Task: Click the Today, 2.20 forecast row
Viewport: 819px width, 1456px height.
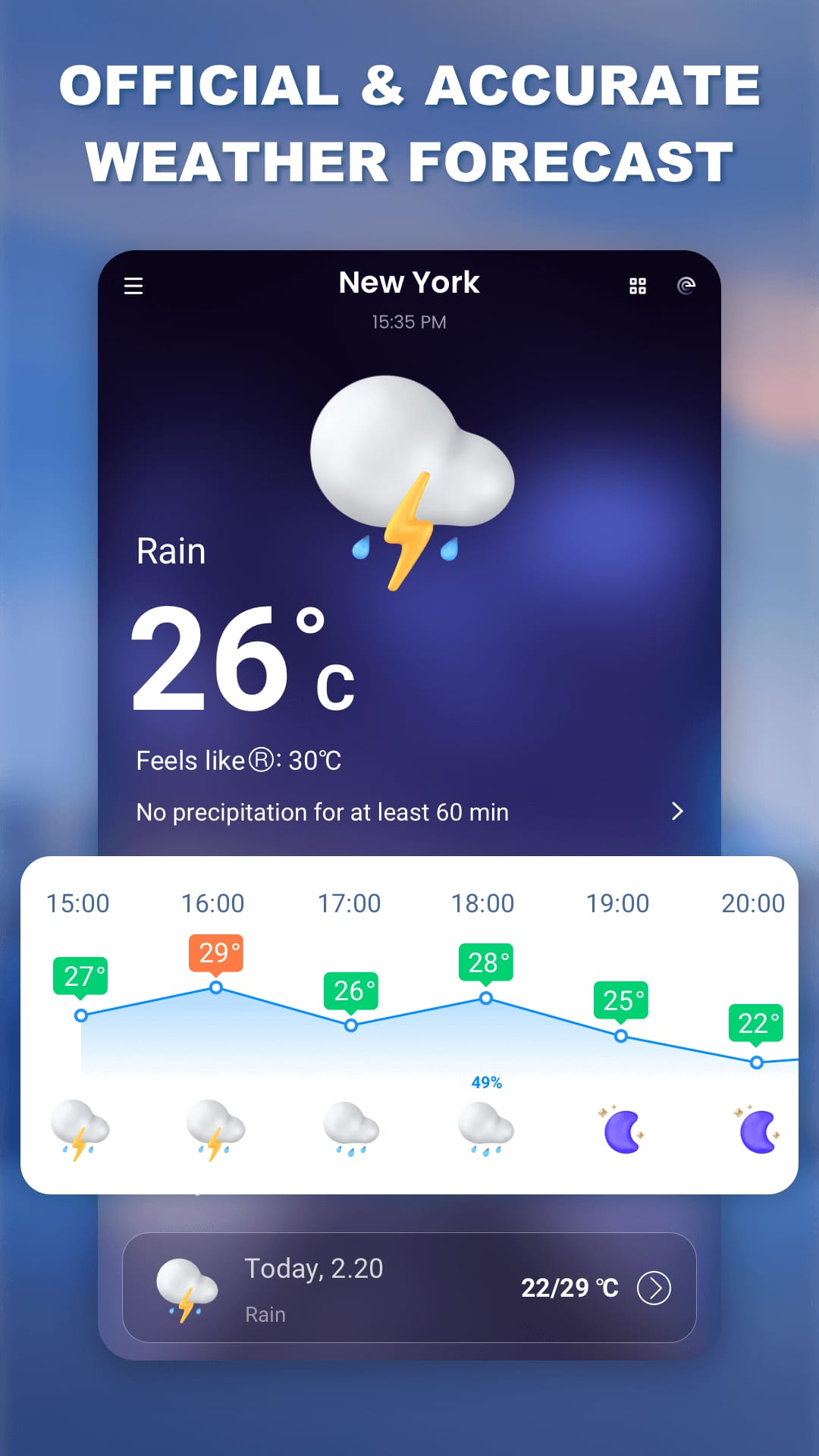Action: pyautogui.click(x=409, y=1287)
